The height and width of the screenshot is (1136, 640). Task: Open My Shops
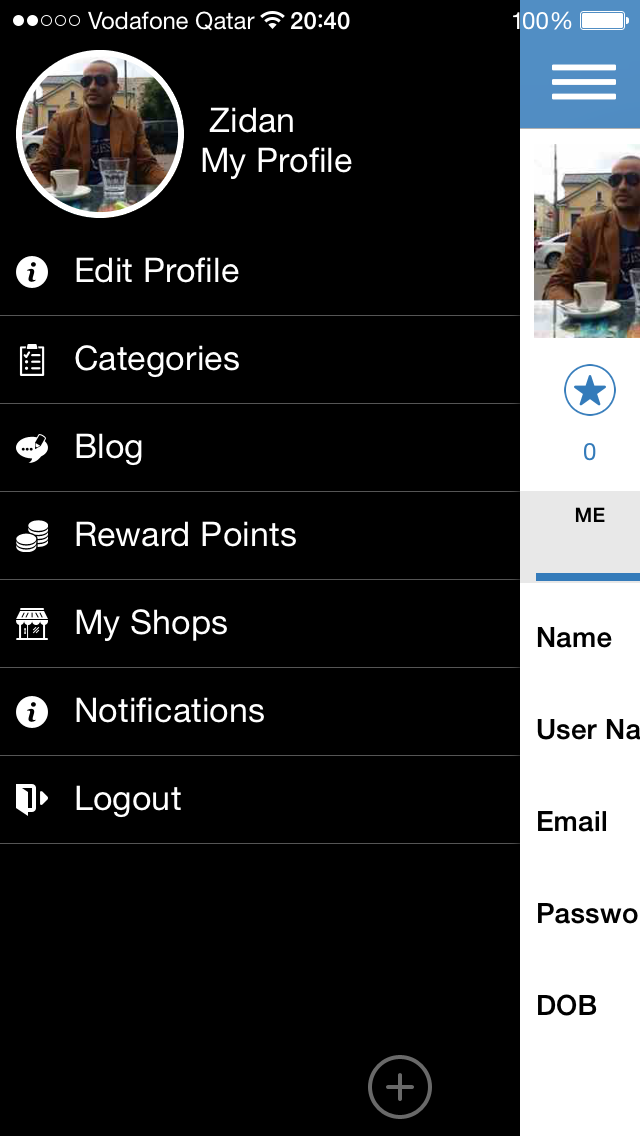point(259,624)
